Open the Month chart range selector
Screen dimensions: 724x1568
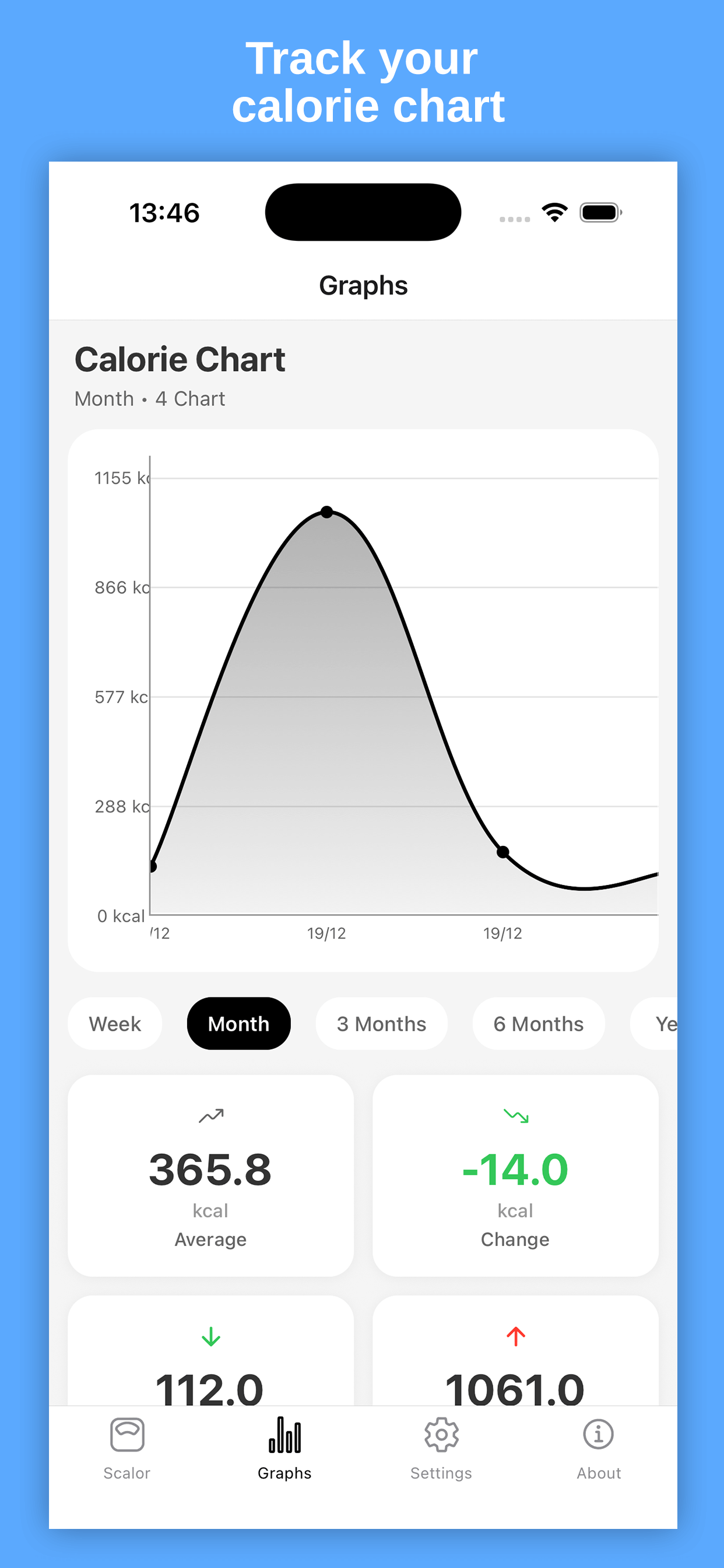click(x=238, y=1024)
